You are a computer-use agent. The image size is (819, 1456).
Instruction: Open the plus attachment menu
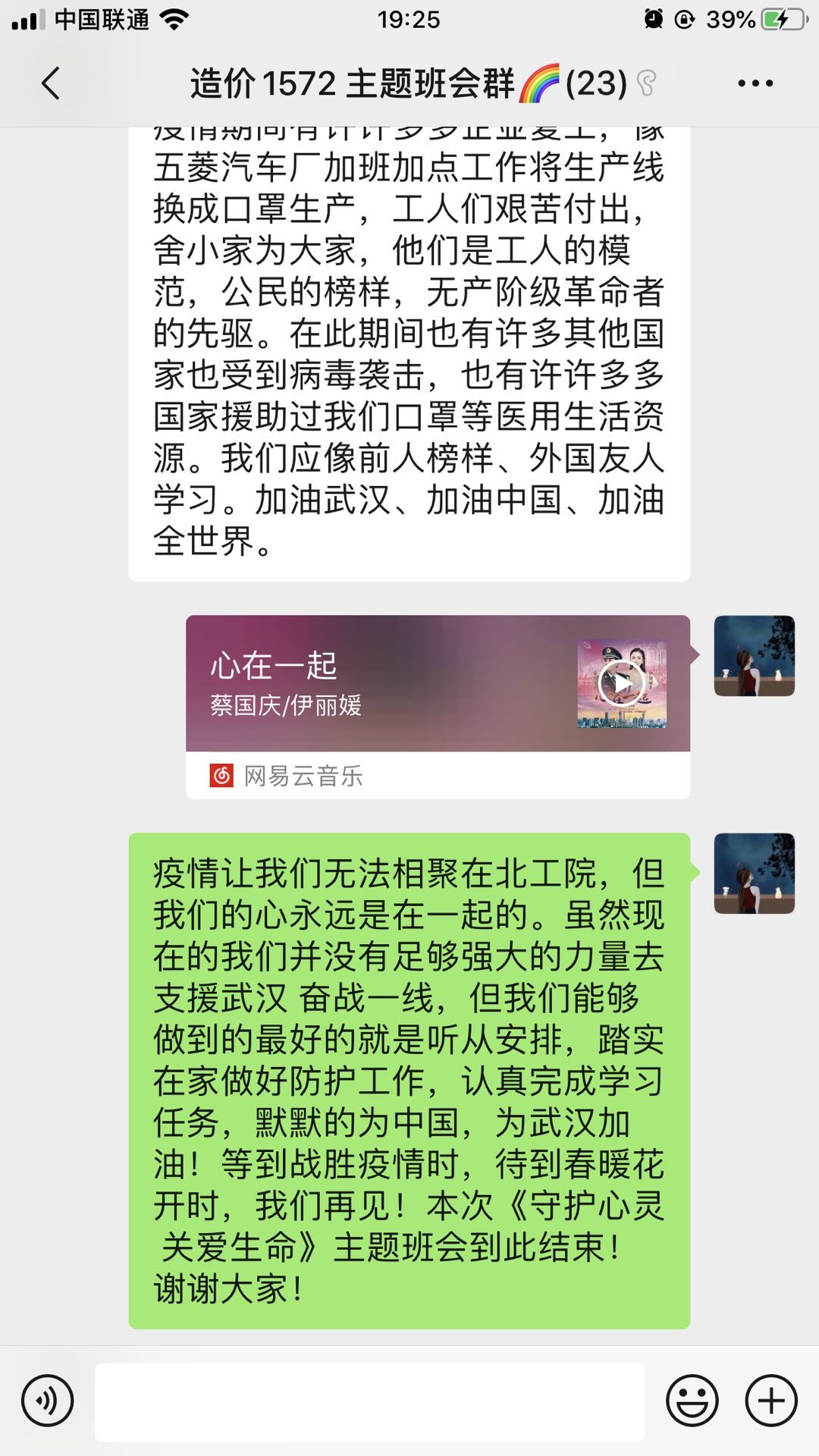click(771, 1400)
